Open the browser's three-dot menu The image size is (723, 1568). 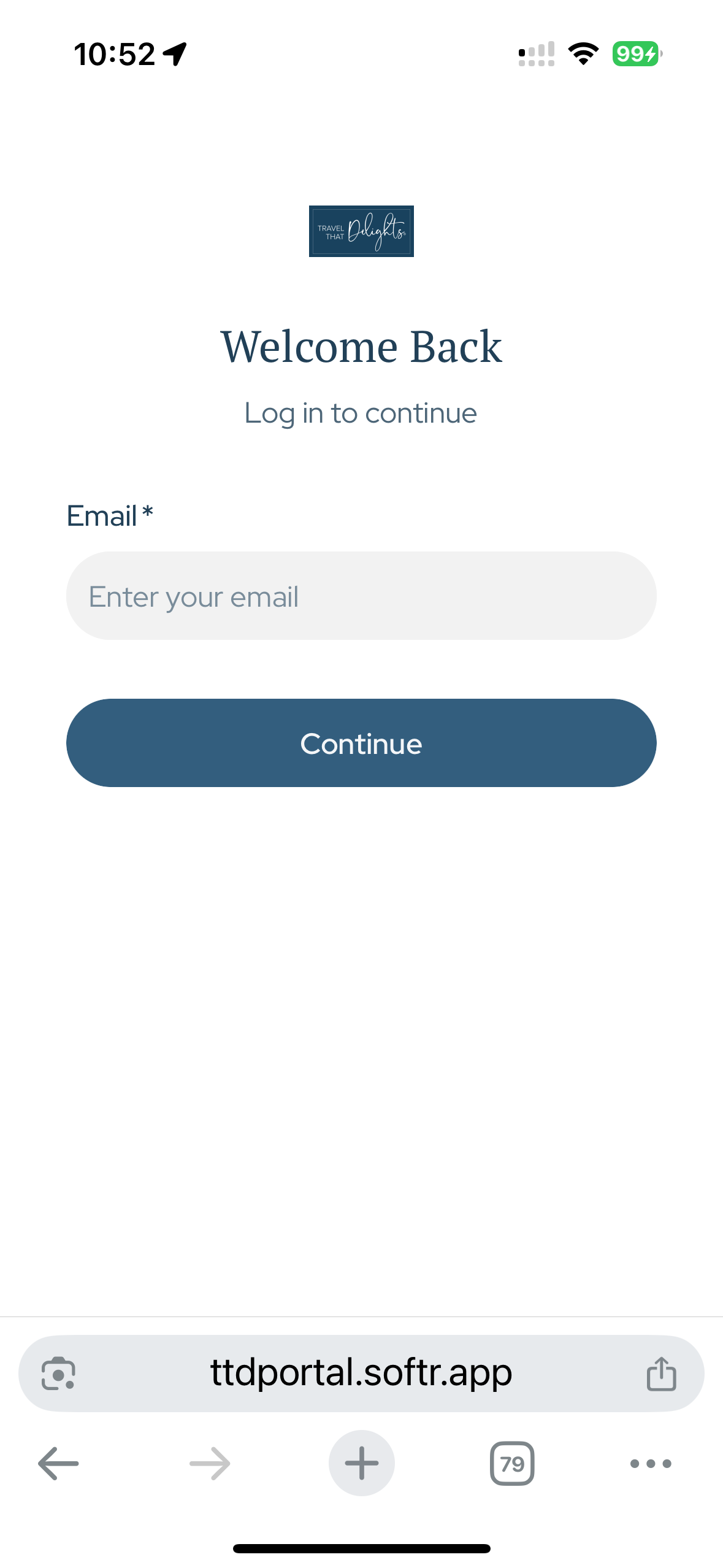point(651,1464)
